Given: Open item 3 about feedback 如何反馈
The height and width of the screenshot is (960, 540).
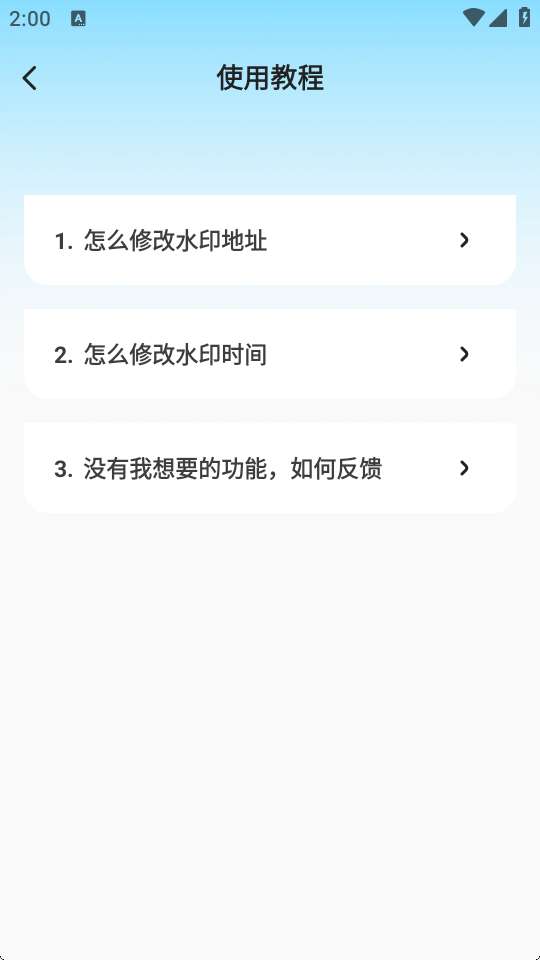Looking at the screenshot, I should tap(270, 468).
